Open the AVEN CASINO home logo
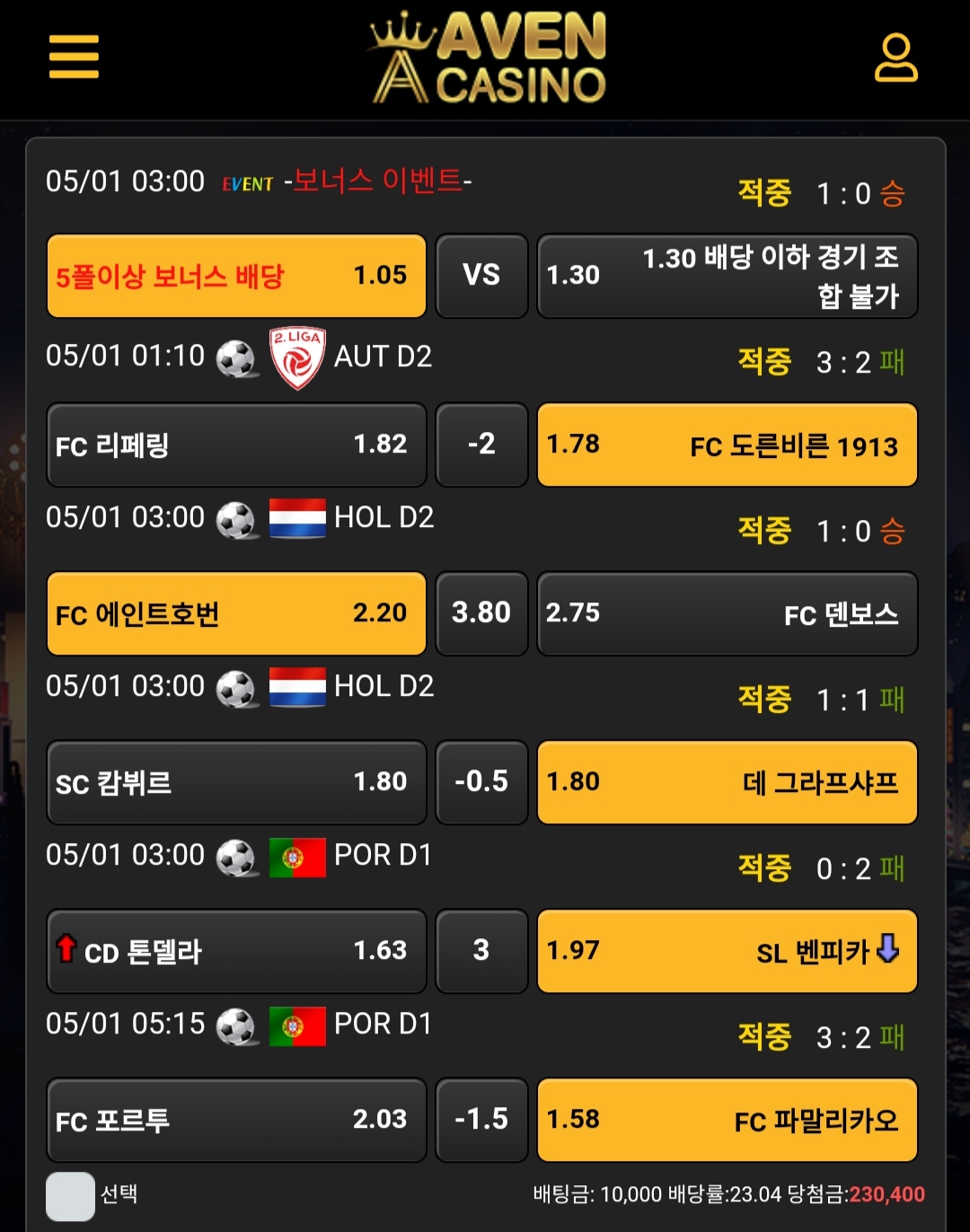This screenshot has height=1232, width=970. tap(489, 58)
